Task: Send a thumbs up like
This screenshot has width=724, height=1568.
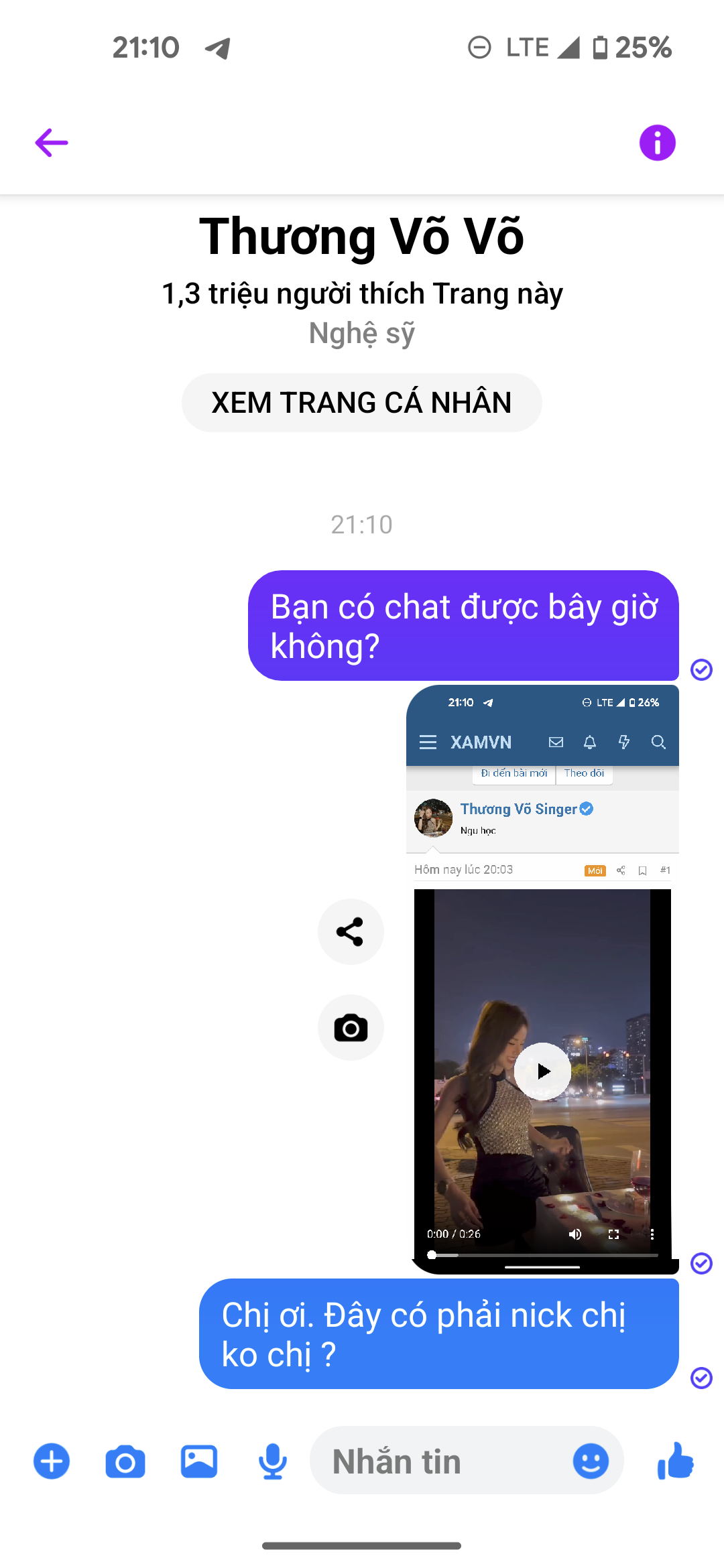Action: coord(676,1461)
